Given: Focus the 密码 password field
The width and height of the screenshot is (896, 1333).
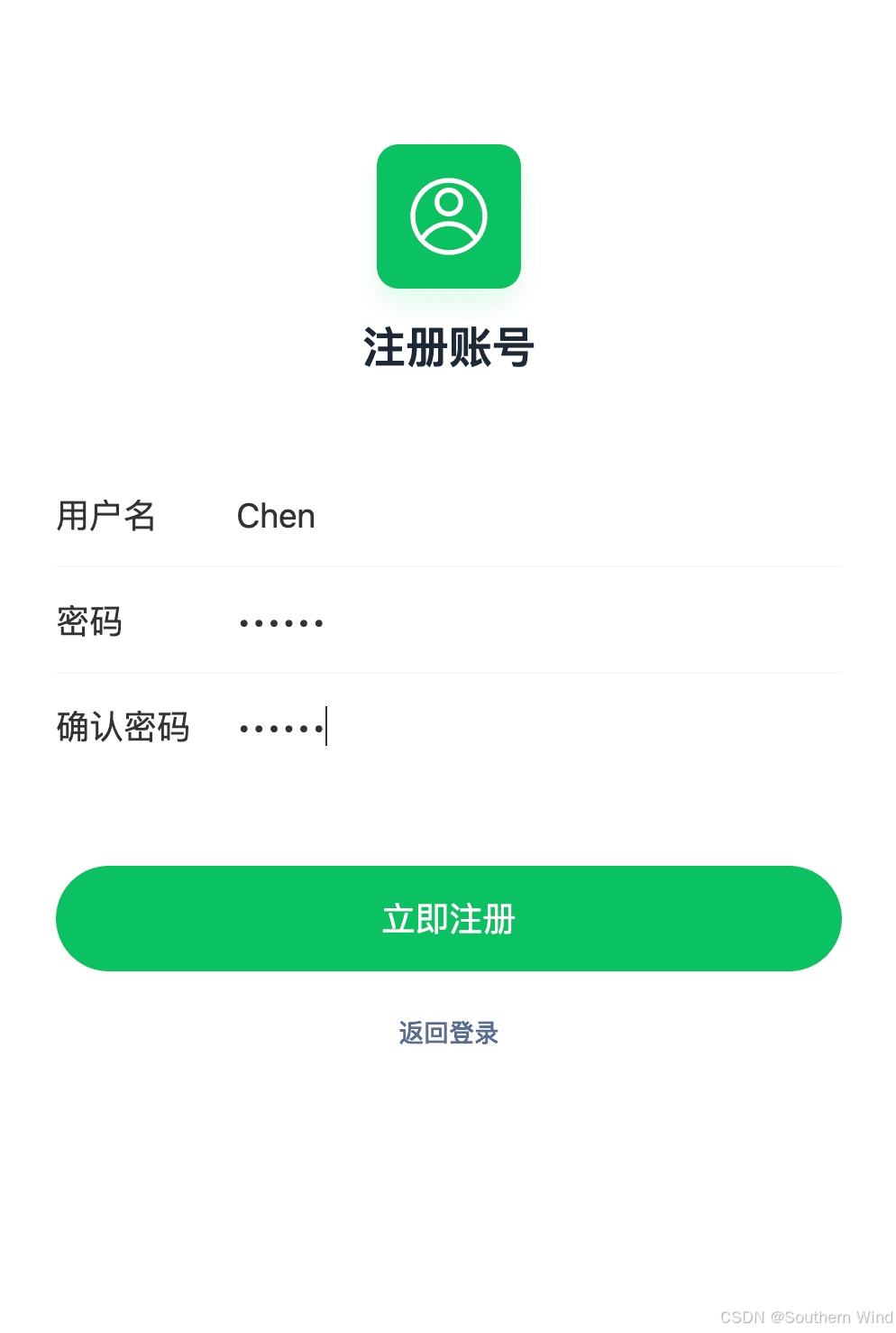Looking at the screenshot, I should tap(532, 622).
